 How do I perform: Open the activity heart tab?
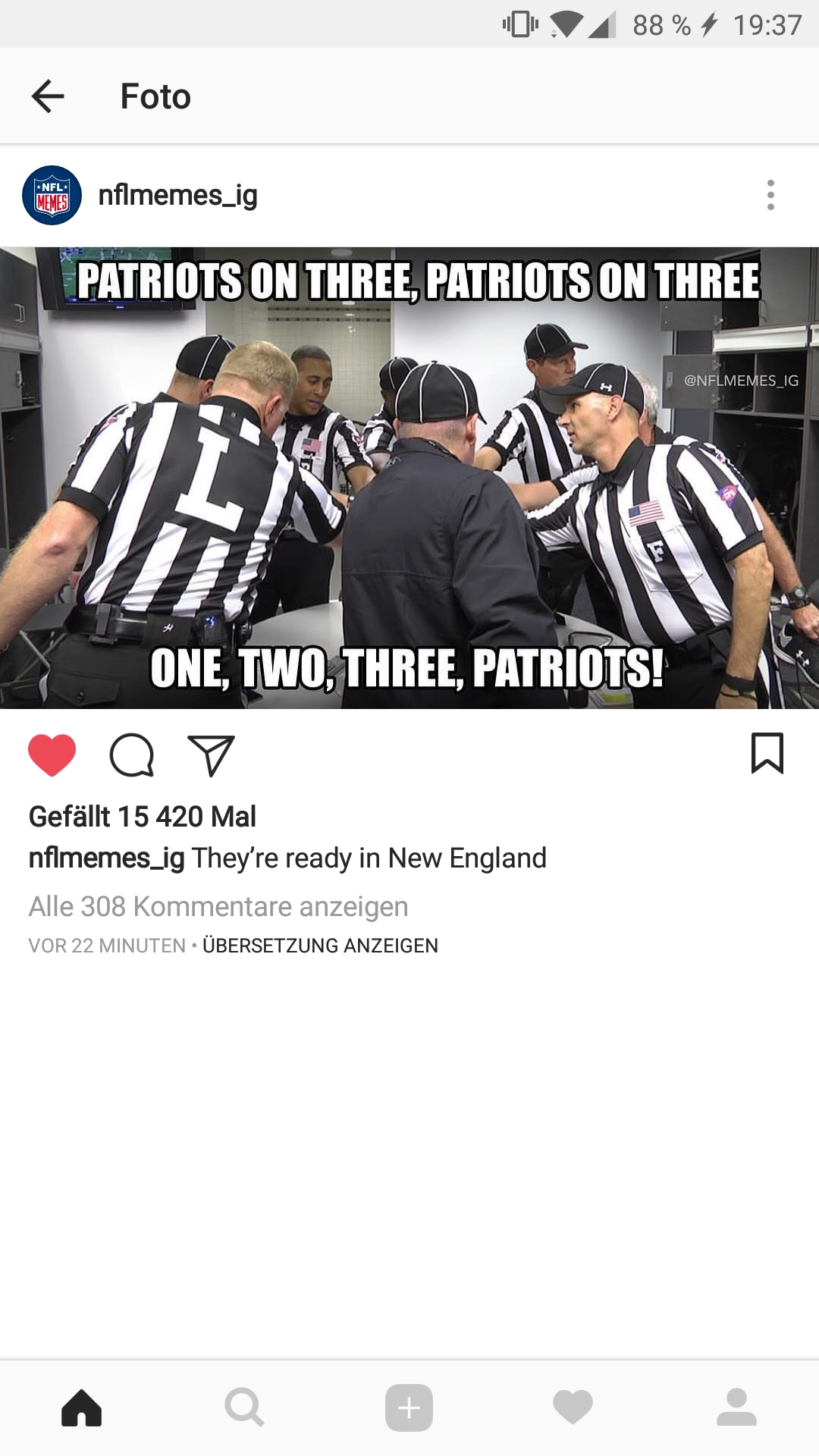tap(573, 1408)
